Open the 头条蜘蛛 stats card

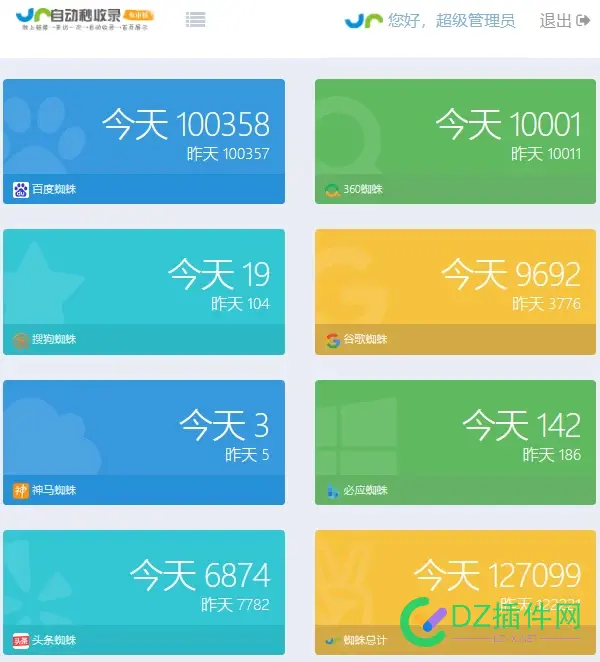tap(144, 591)
